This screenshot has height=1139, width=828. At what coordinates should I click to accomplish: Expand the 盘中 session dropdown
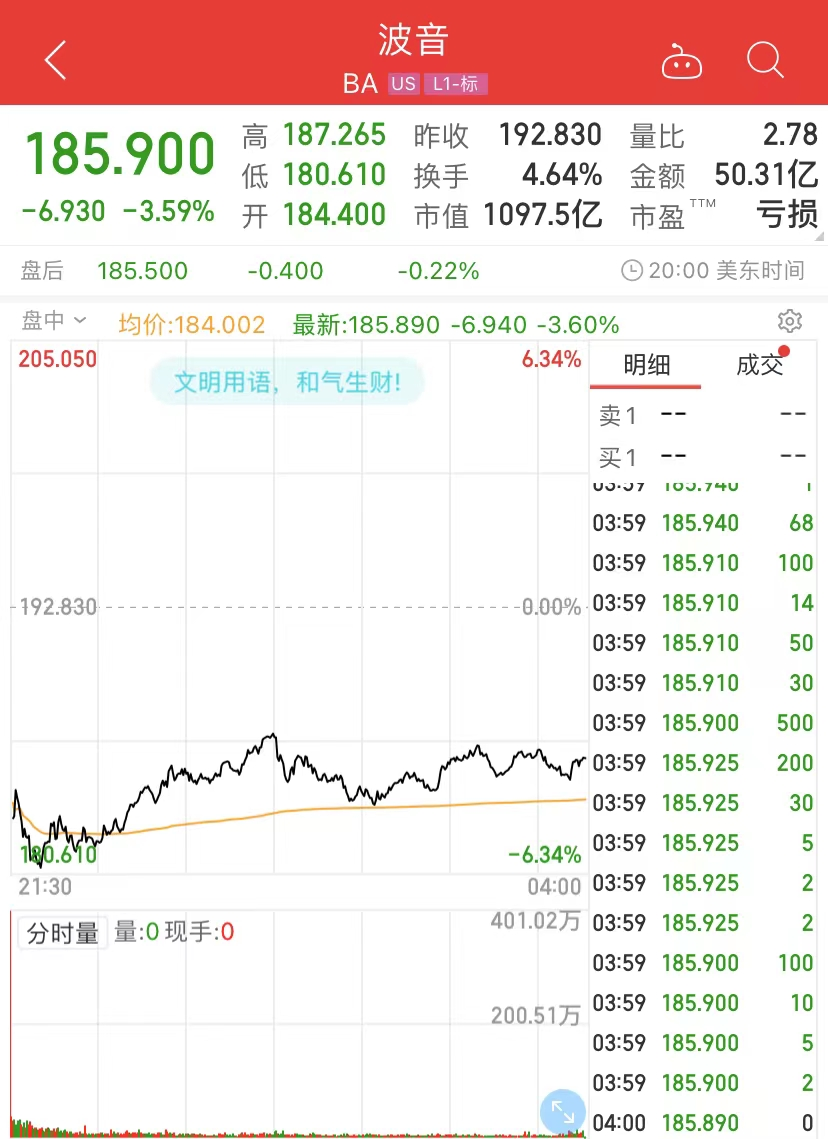click(55, 321)
